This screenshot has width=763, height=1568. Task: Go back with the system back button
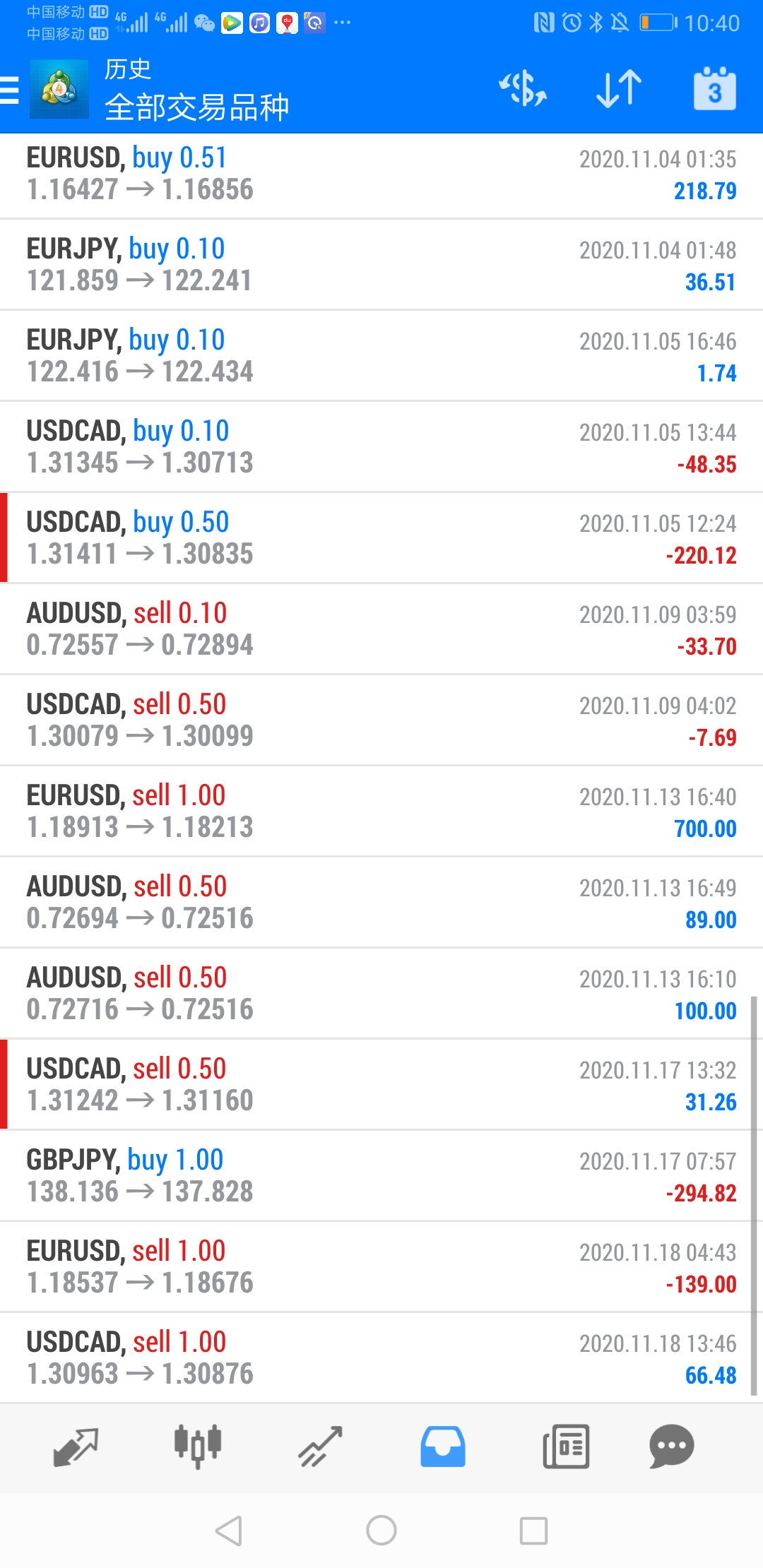[x=229, y=1531]
